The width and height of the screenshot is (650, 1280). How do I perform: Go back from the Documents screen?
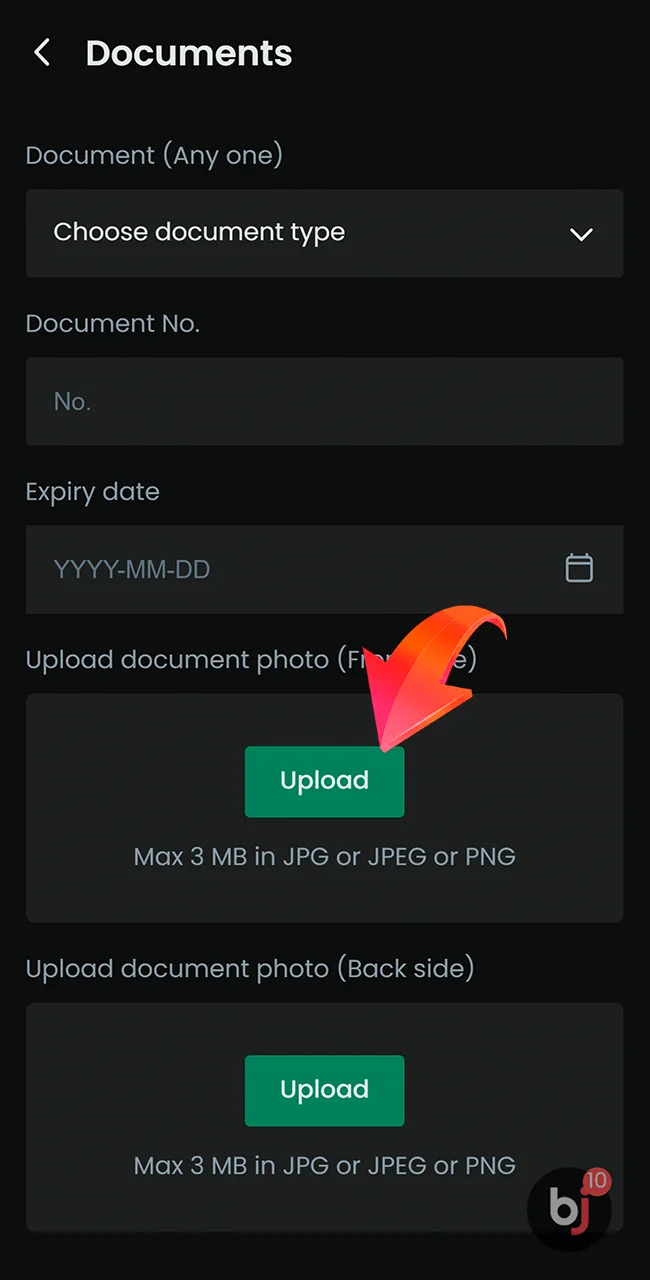(42, 53)
